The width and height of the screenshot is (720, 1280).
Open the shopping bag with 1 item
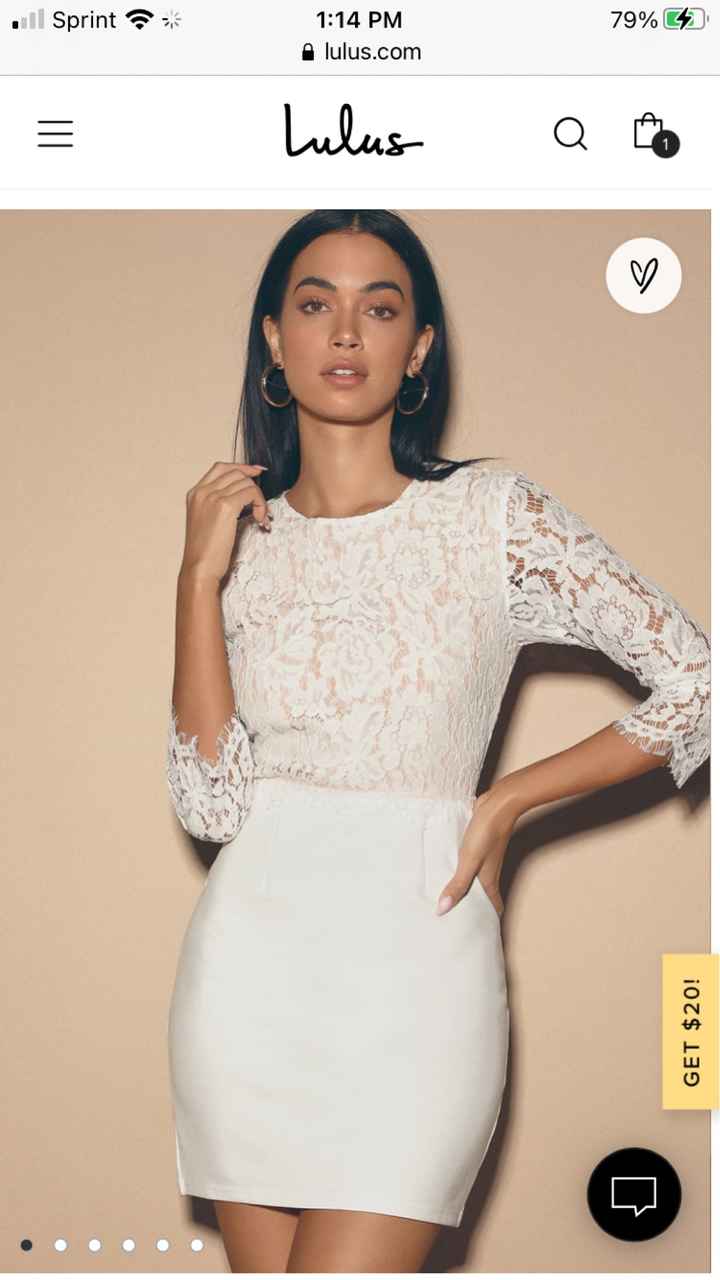[652, 133]
